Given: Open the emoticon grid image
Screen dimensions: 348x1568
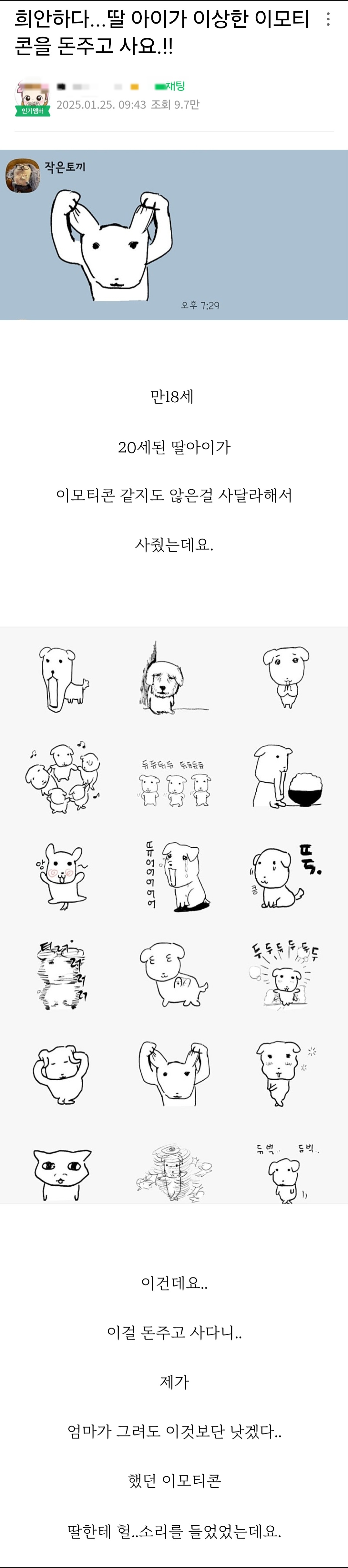Looking at the screenshot, I should (x=174, y=915).
